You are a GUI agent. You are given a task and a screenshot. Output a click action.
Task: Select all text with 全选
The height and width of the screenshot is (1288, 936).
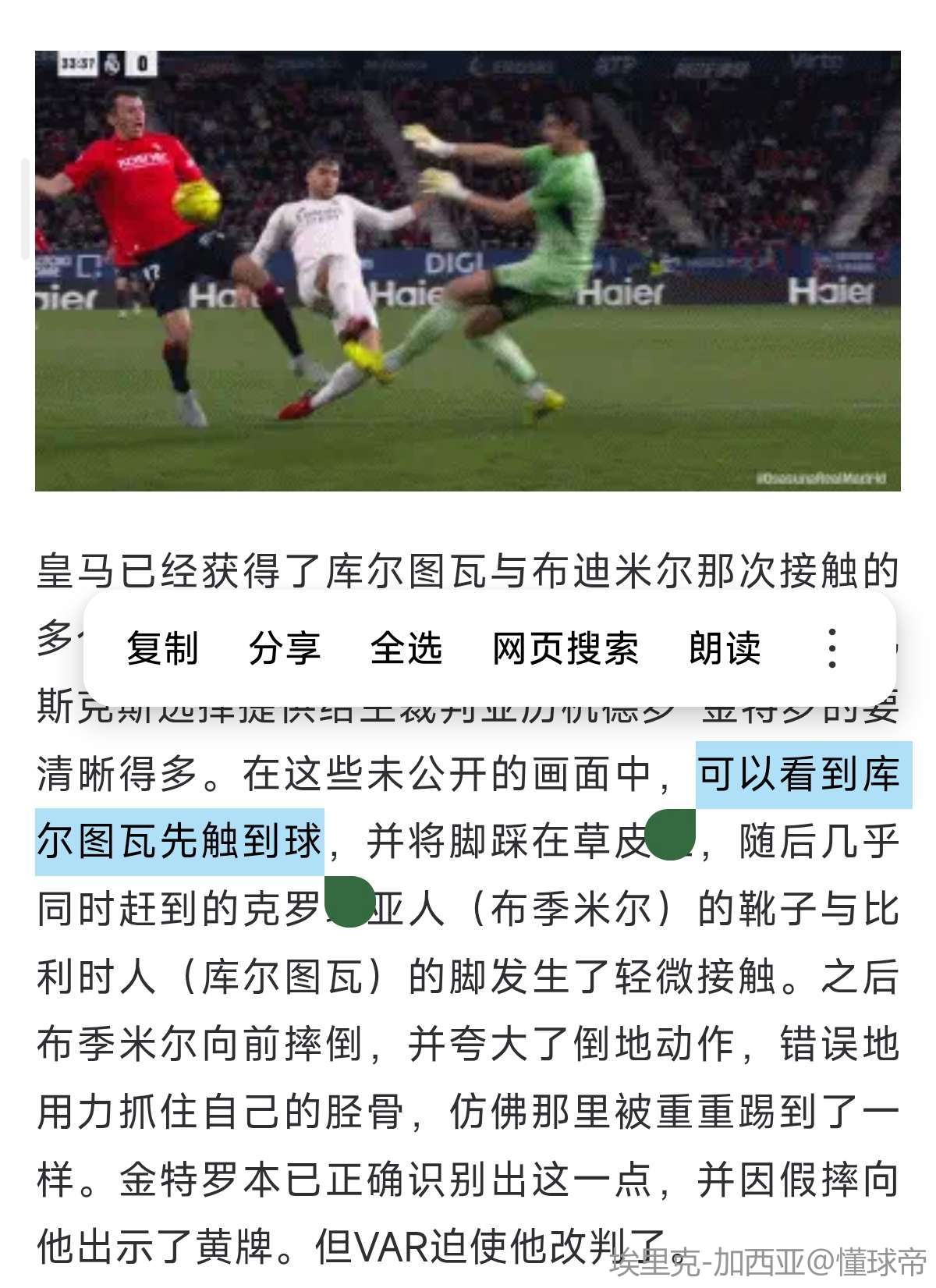(406, 648)
